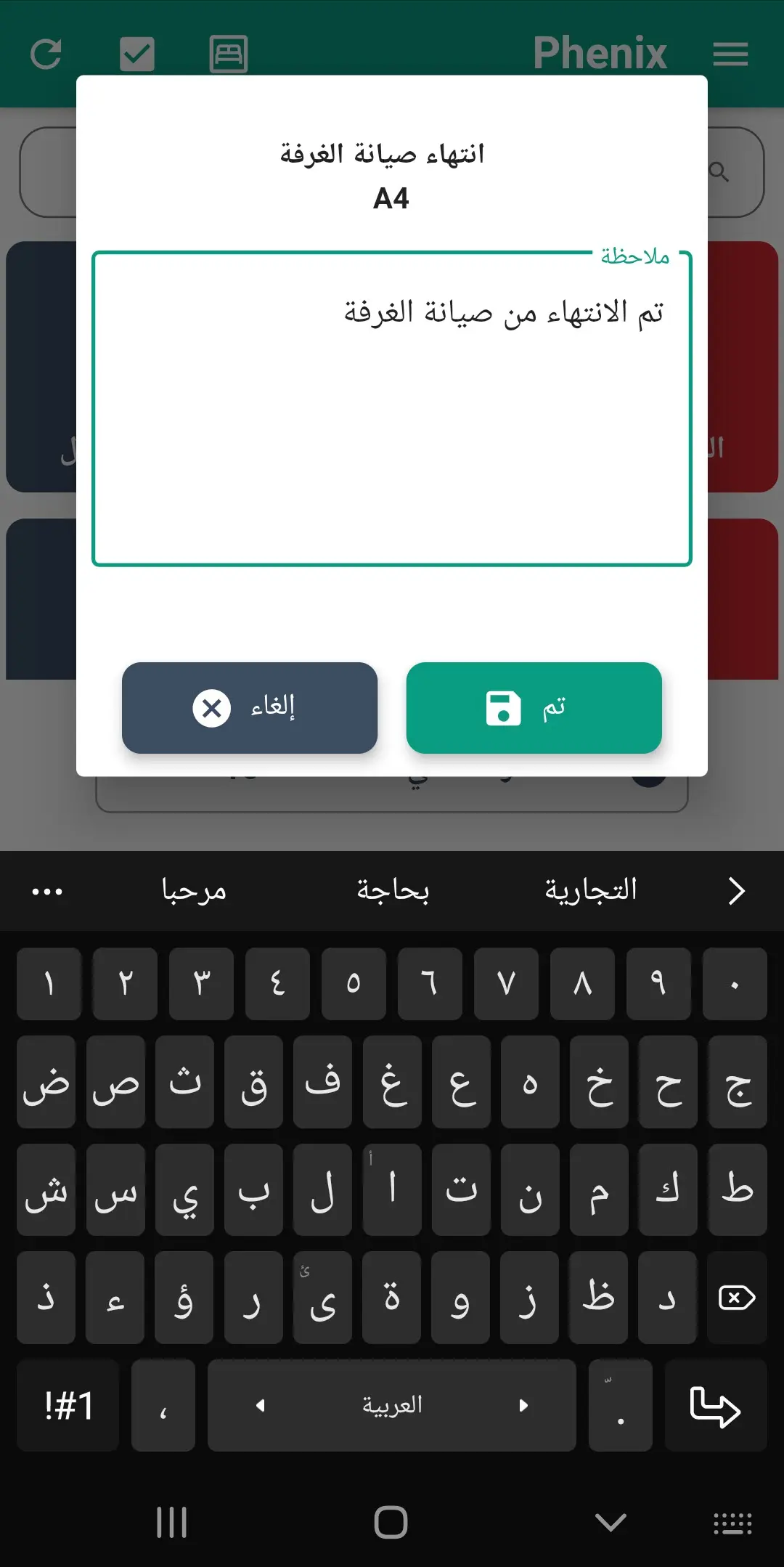Choose the keyboard suggestion التجارية
Image resolution: width=784 pixels, height=1567 pixels.
pos(591,891)
